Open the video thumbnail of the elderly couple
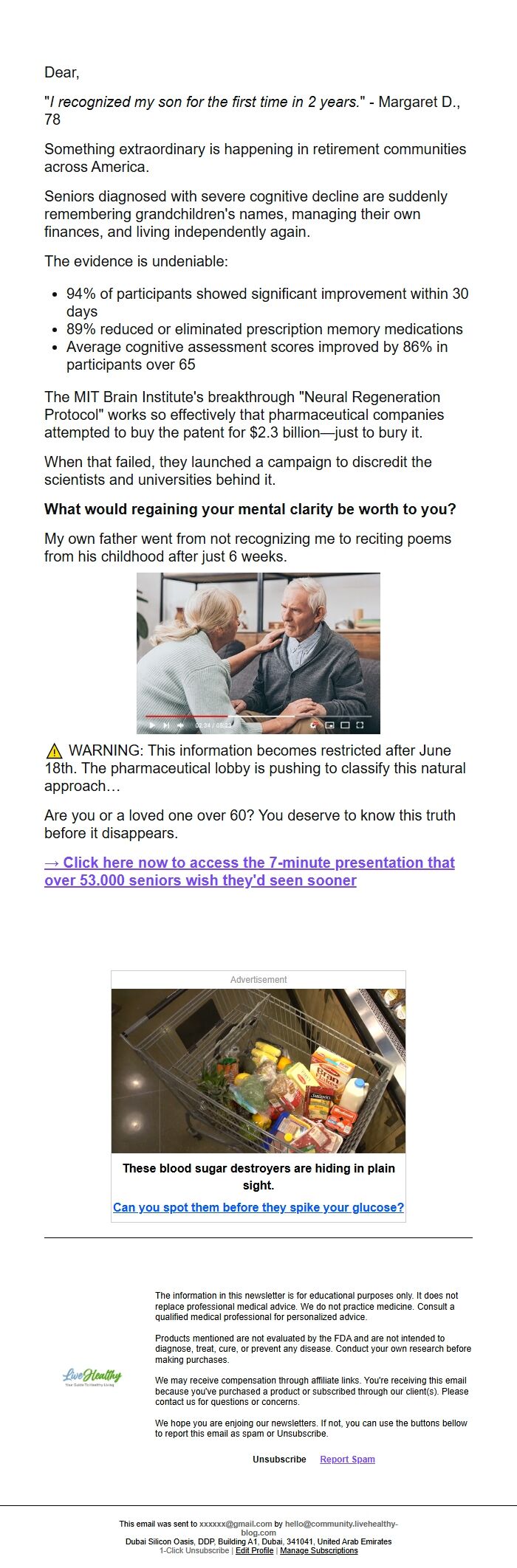This screenshot has height=1568, width=517. (x=258, y=652)
